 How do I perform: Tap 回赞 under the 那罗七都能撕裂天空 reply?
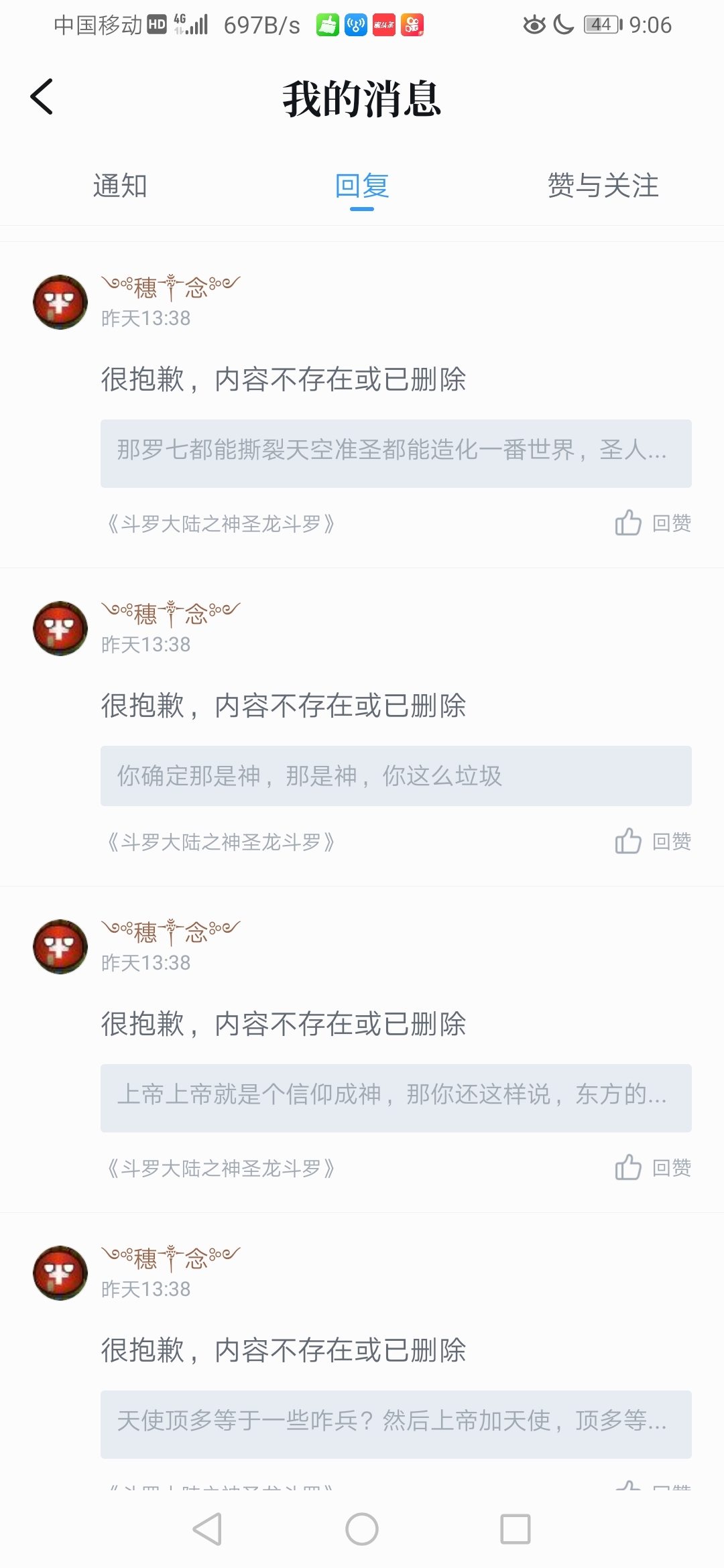click(653, 523)
